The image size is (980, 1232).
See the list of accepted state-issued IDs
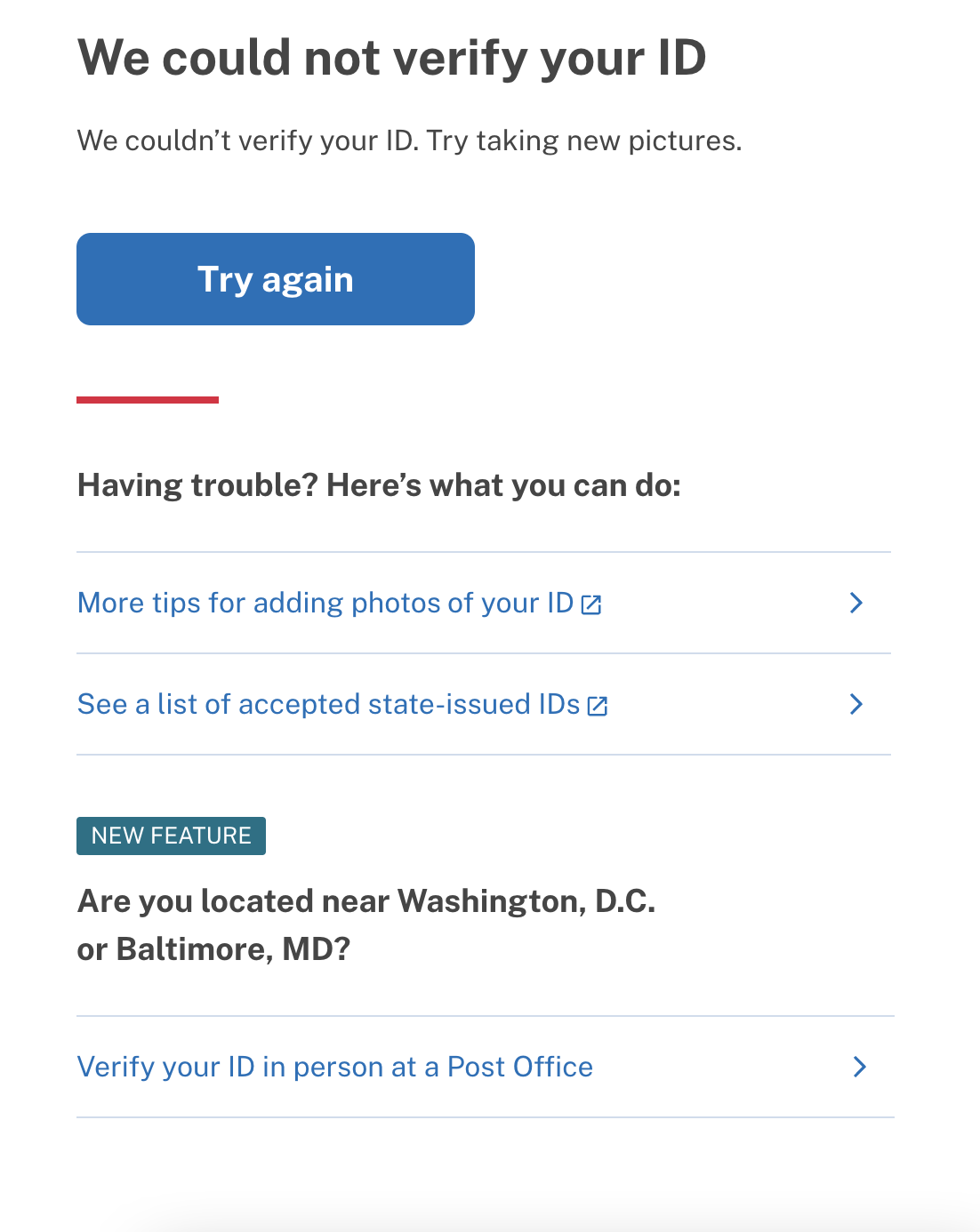(x=341, y=705)
